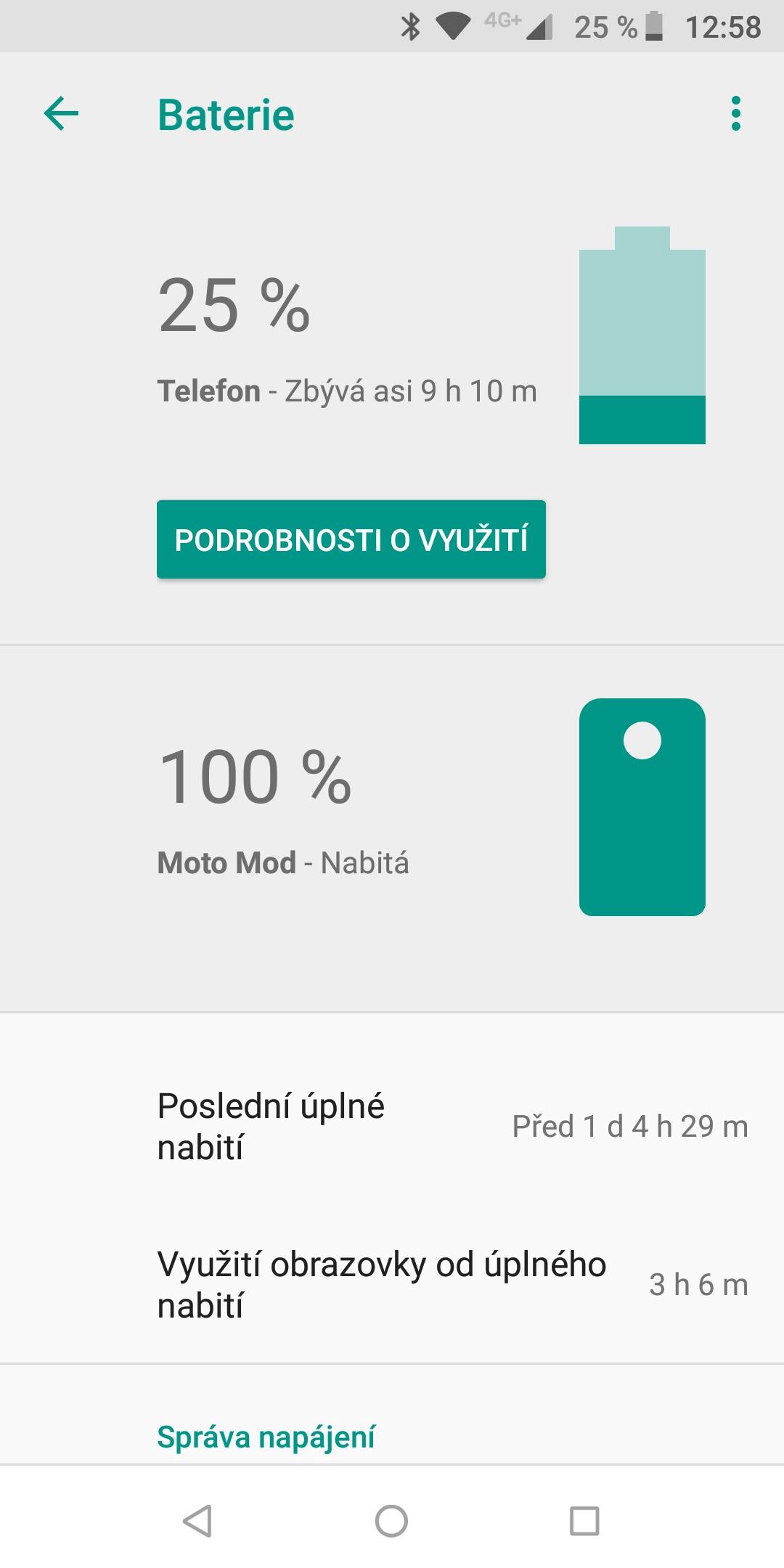Open the three-dot overflow menu

pos(736,114)
